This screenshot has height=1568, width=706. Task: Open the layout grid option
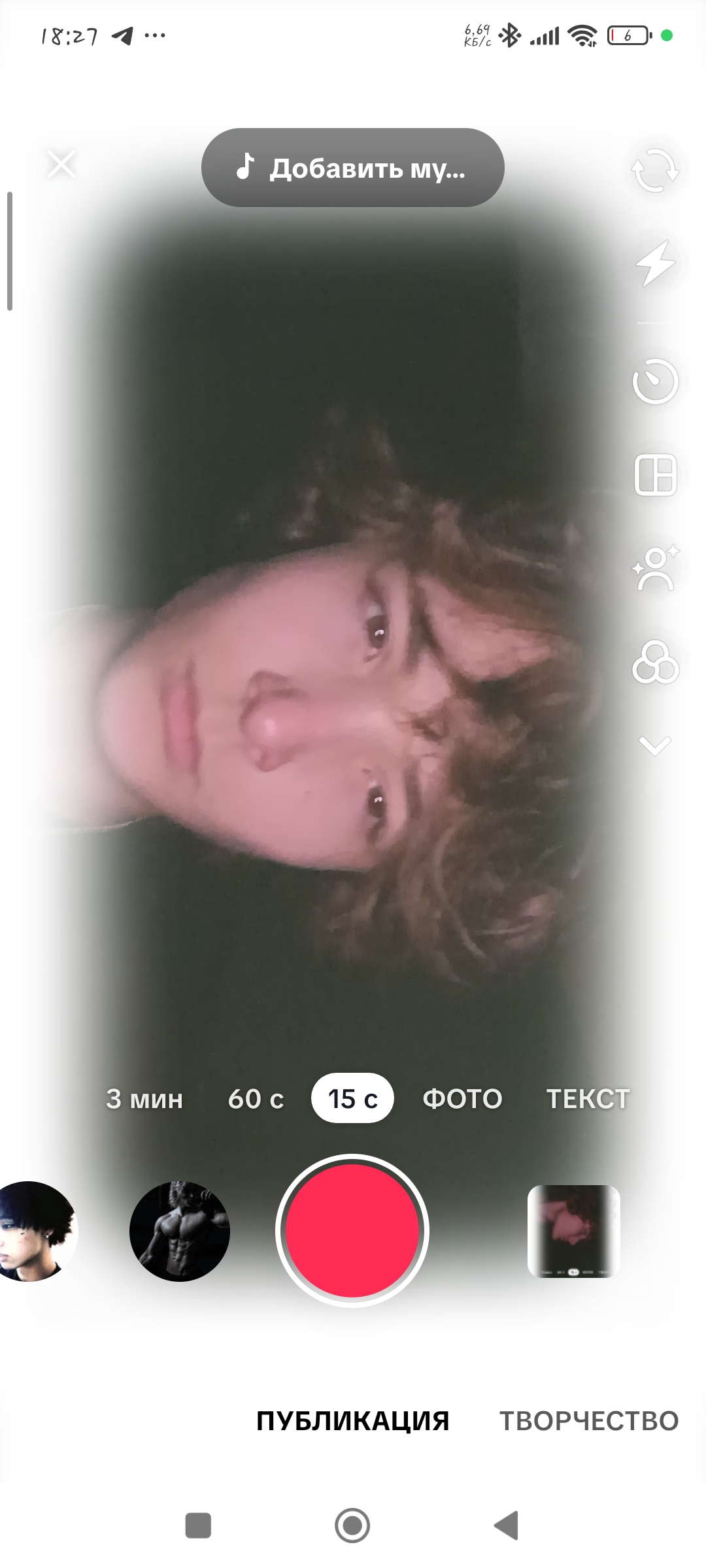tap(655, 475)
